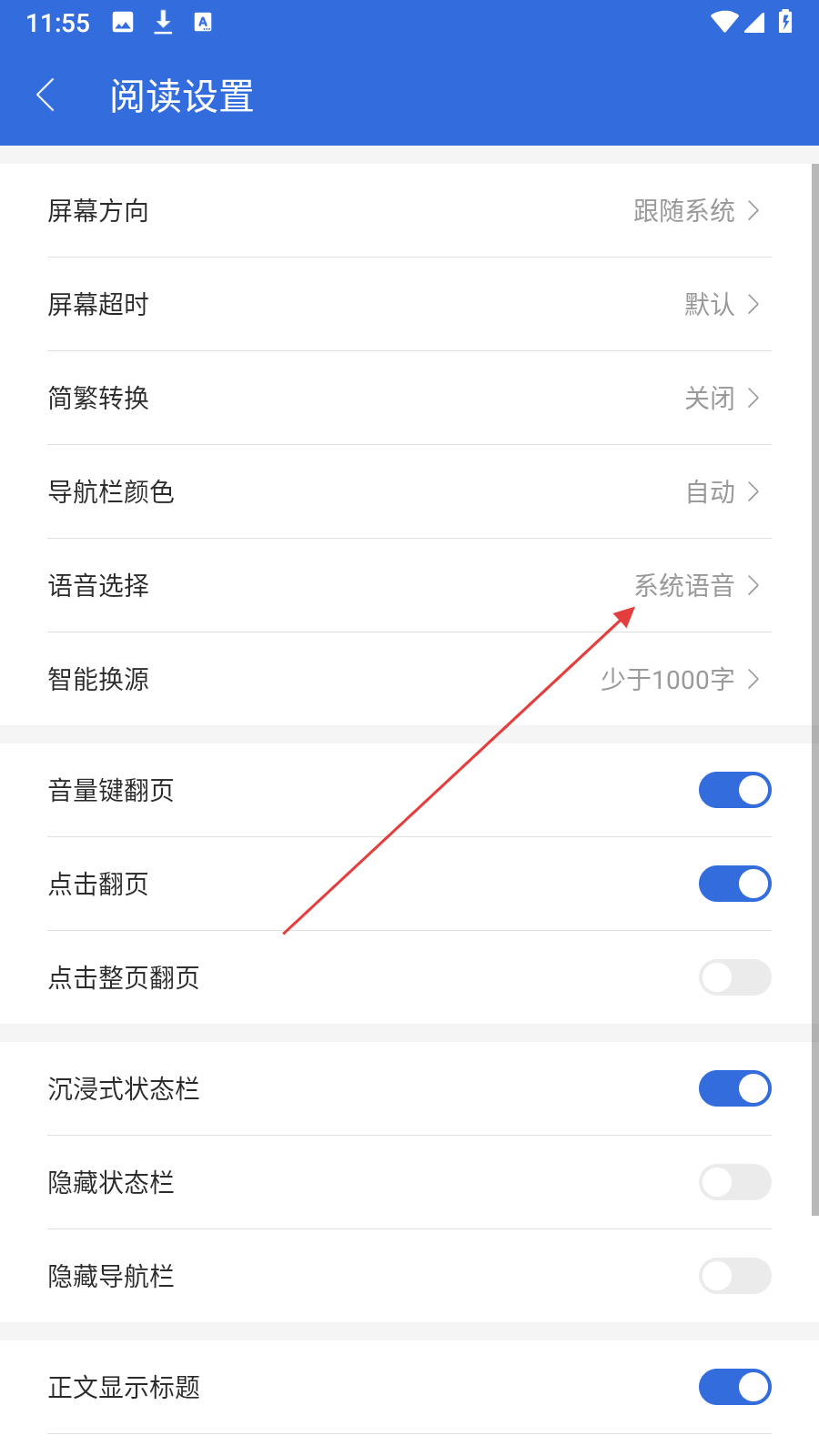This screenshot has width=819, height=1456.
Task: Open 语音选择 row
Action: point(409,585)
